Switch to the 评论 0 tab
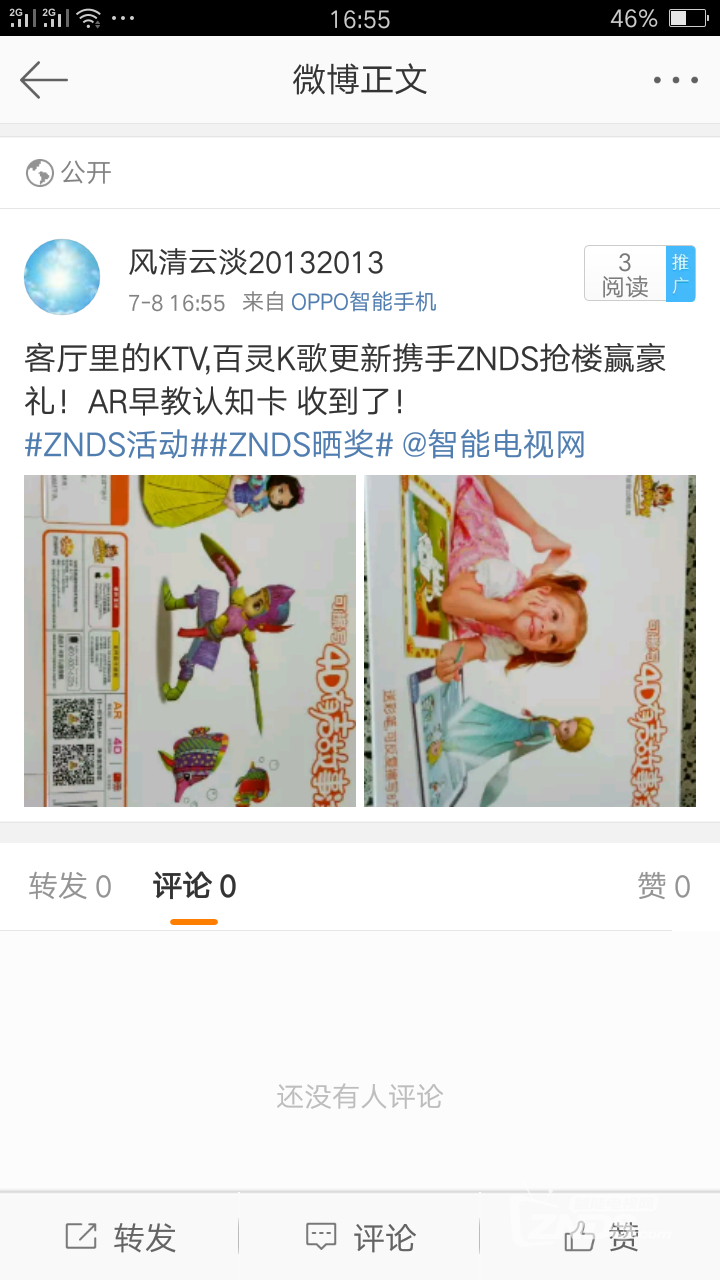The height and width of the screenshot is (1280, 720). 194,886
